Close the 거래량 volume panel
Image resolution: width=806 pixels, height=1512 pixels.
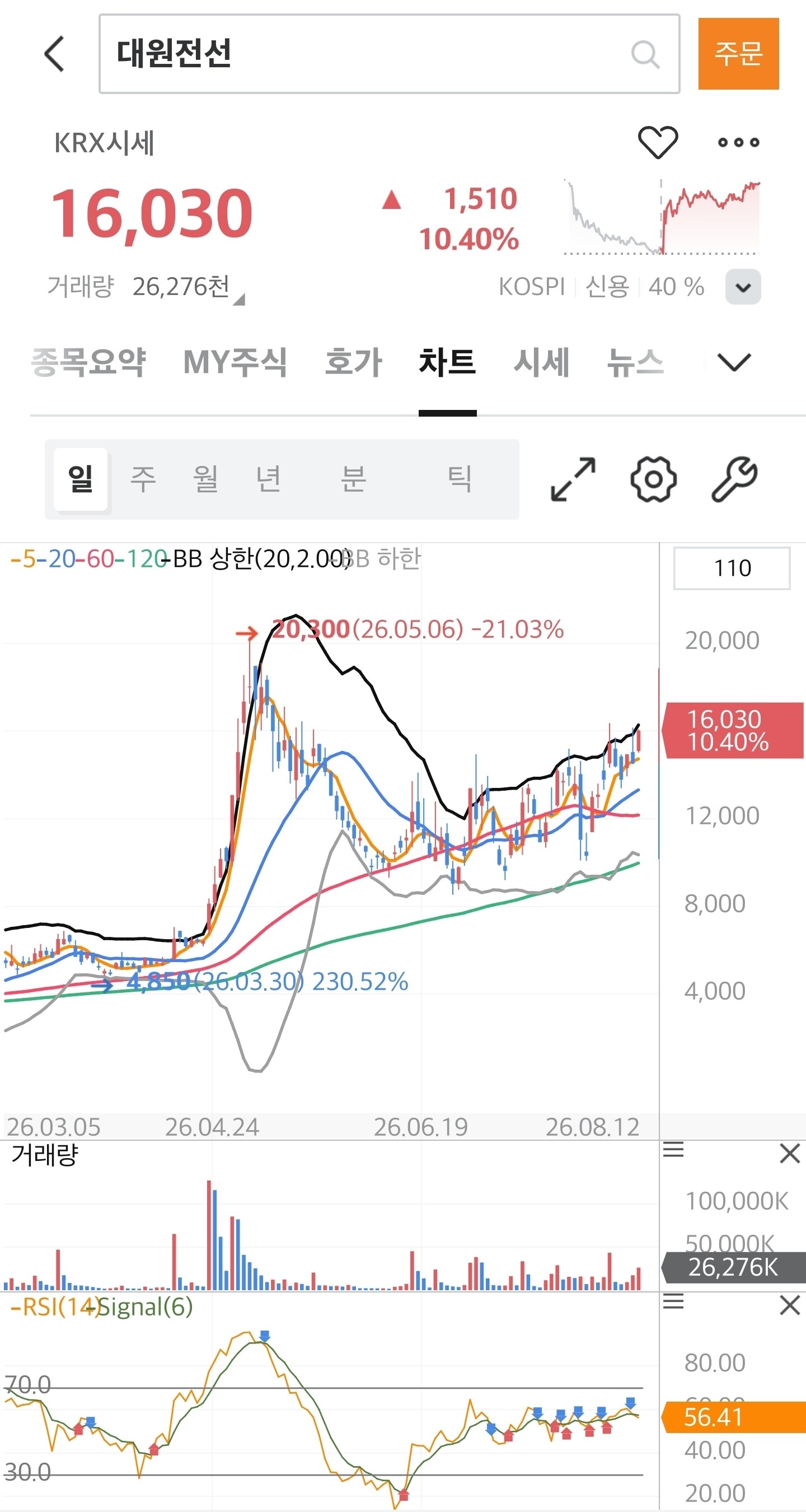790,1154
